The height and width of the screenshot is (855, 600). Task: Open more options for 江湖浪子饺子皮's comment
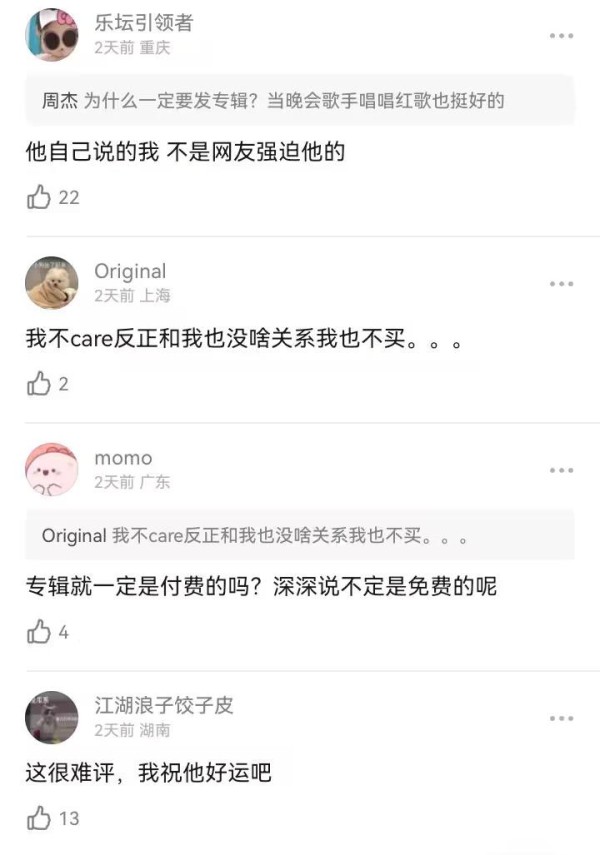pyautogui.click(x=561, y=718)
